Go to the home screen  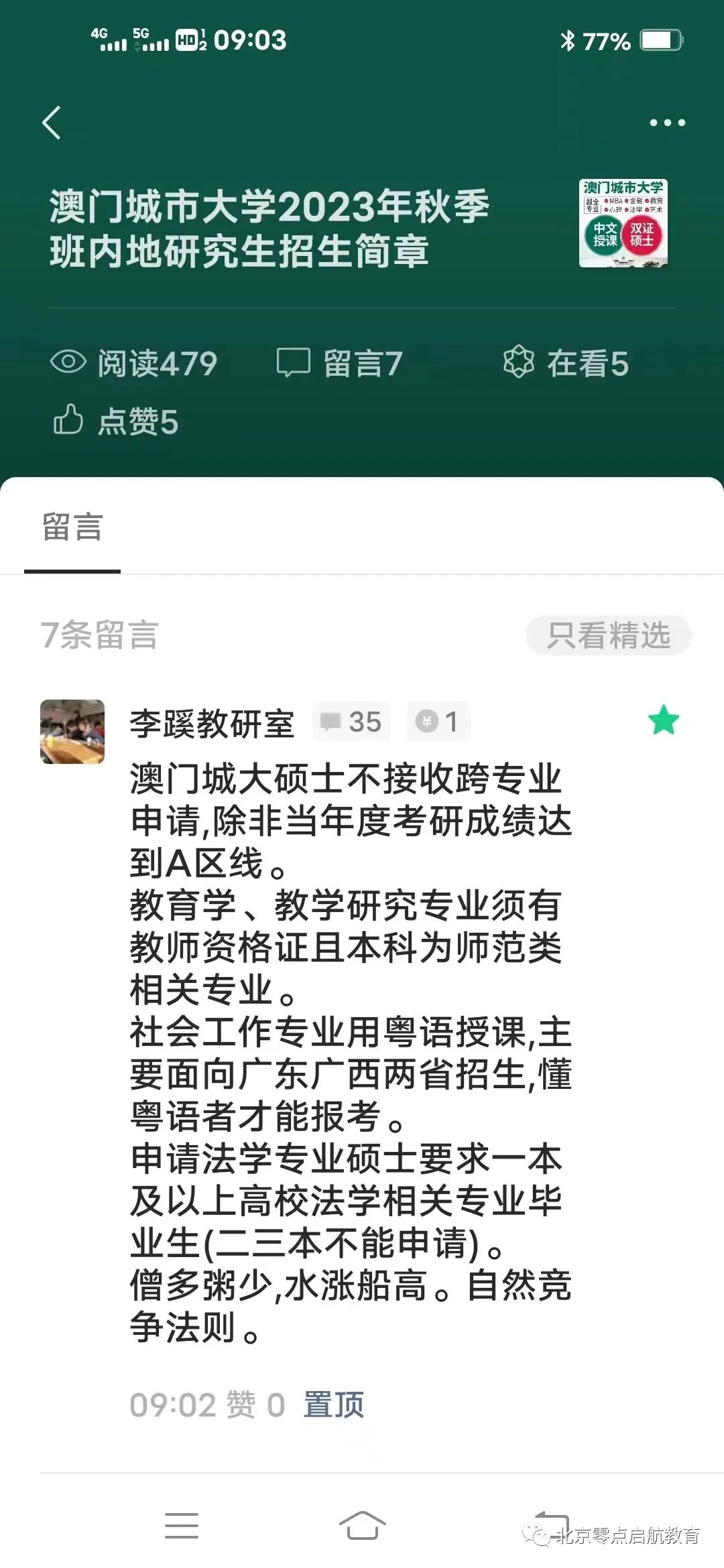click(x=362, y=1526)
